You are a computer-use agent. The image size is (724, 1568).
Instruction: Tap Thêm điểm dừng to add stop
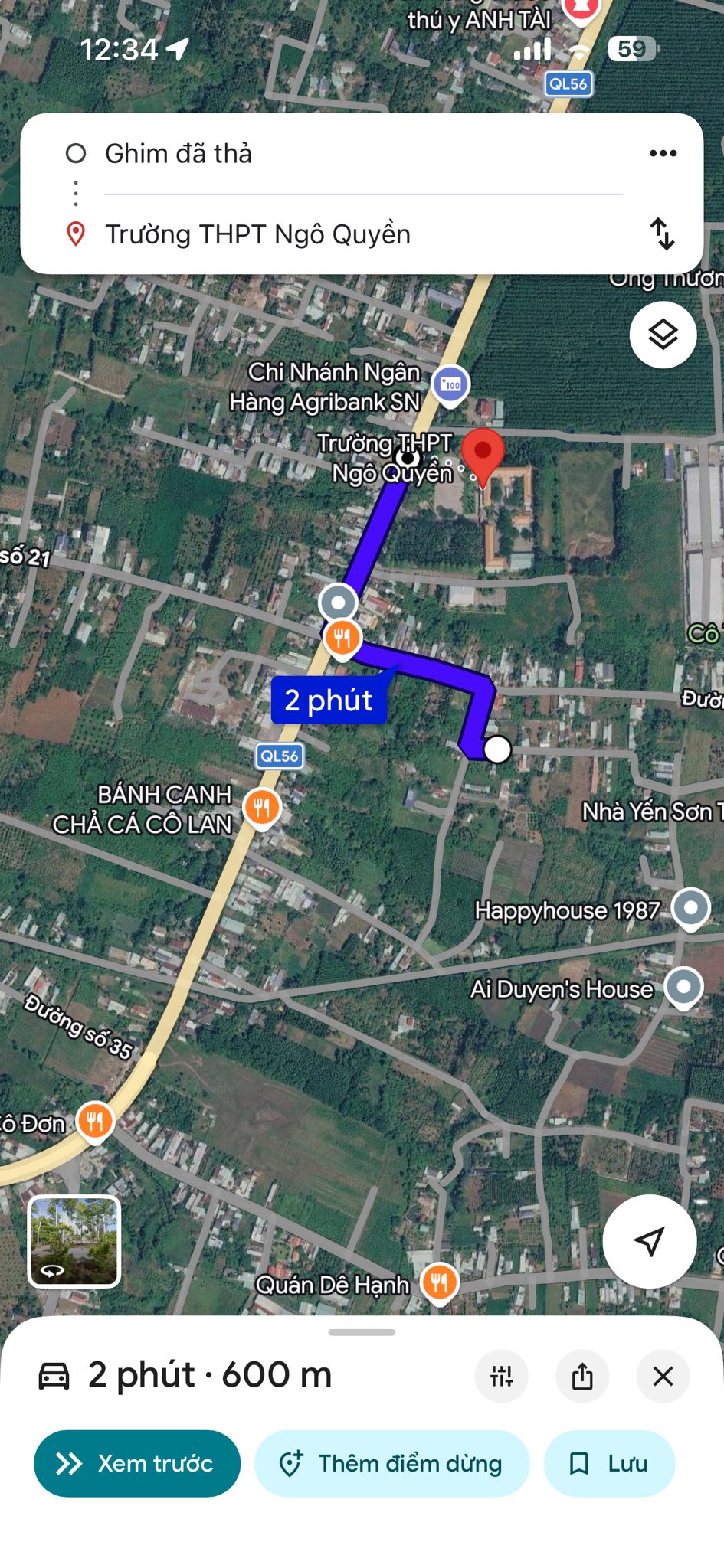click(391, 1463)
